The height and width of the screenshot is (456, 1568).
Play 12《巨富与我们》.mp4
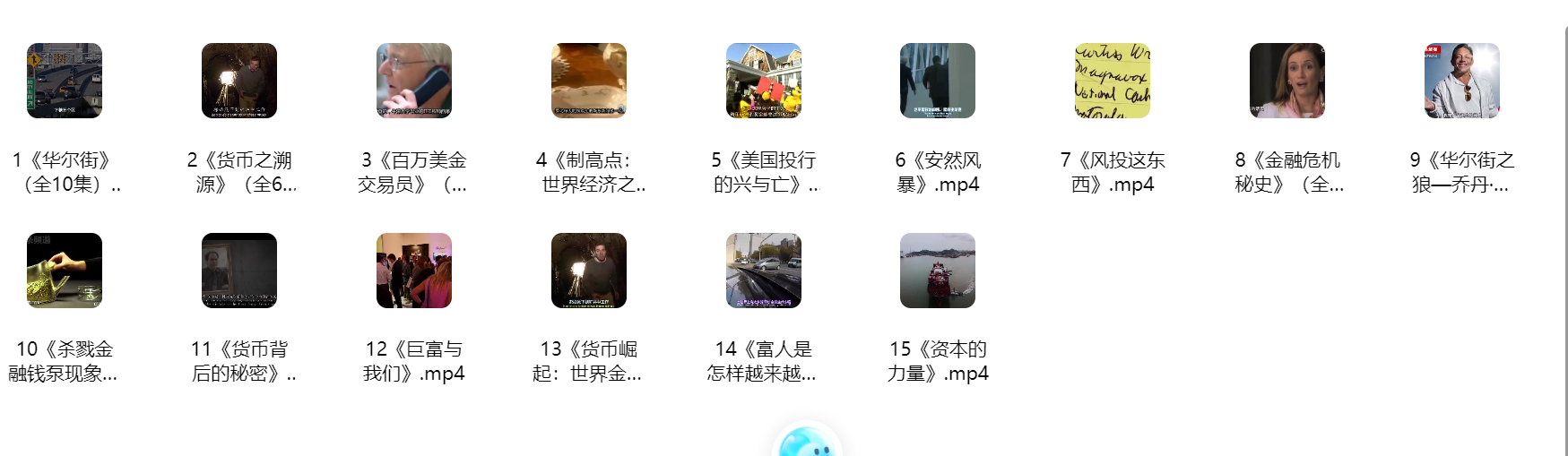(414, 271)
